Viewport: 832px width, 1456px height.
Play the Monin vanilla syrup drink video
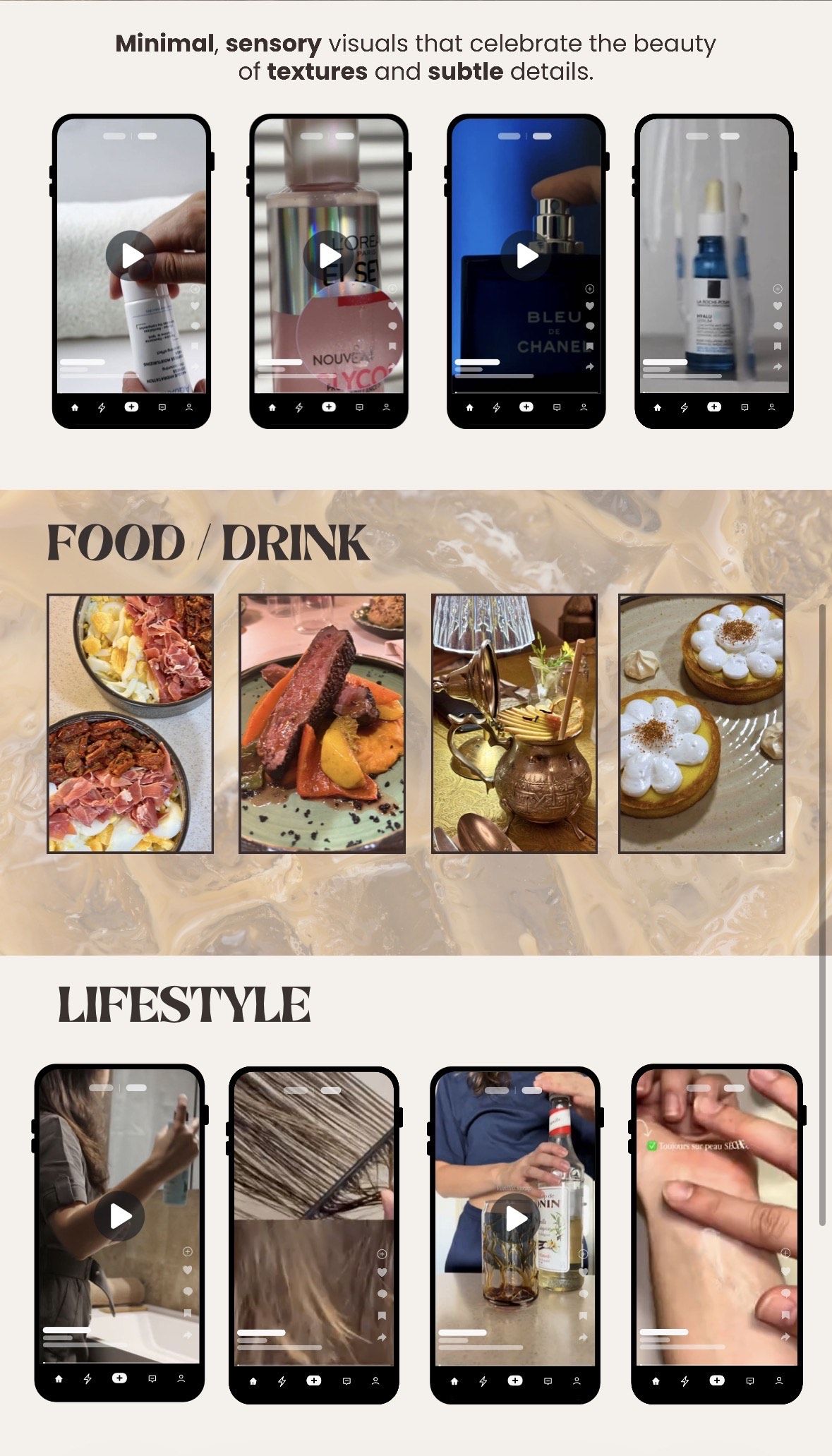coord(515,1218)
